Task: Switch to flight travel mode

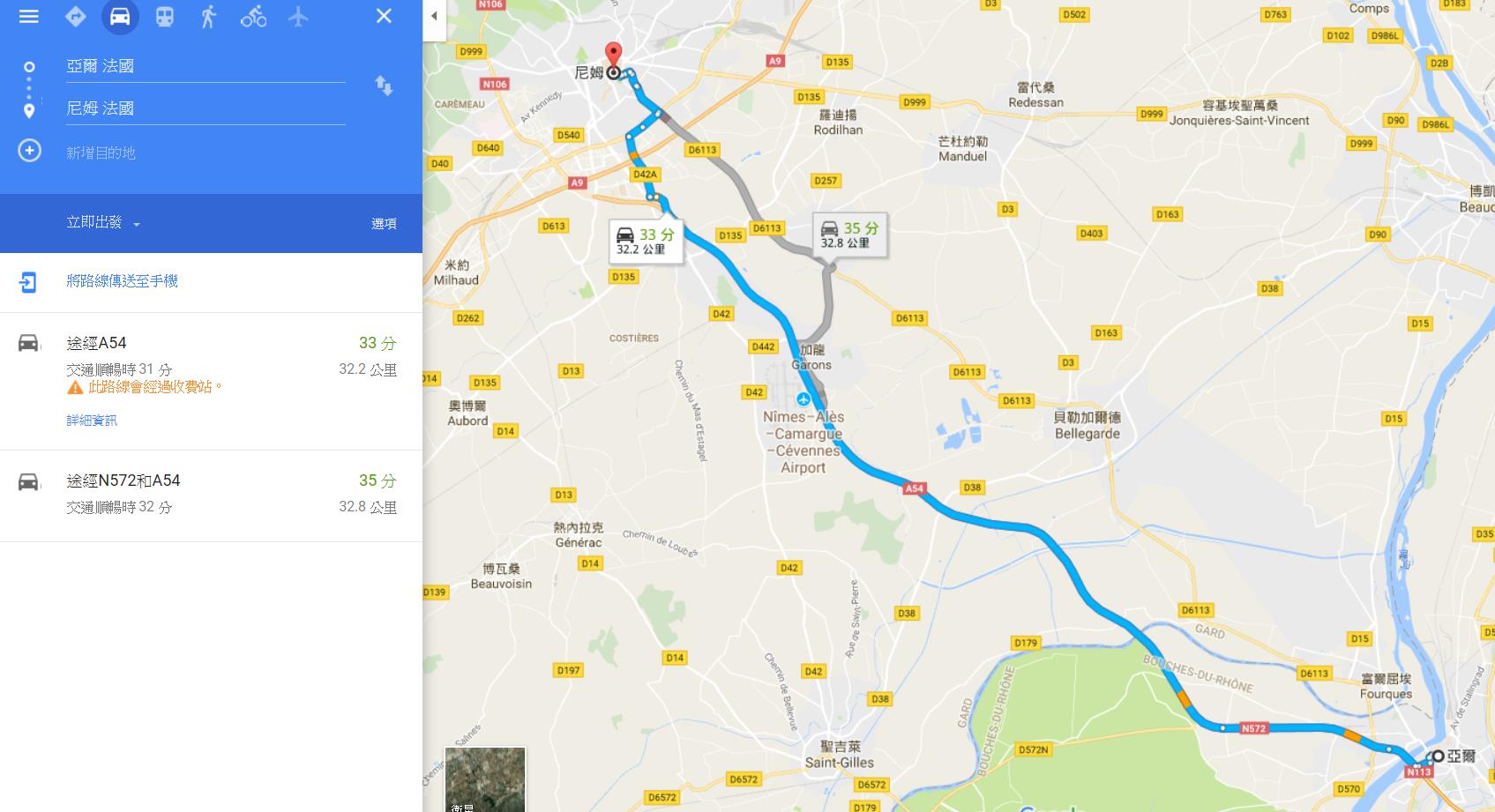Action: point(298,16)
